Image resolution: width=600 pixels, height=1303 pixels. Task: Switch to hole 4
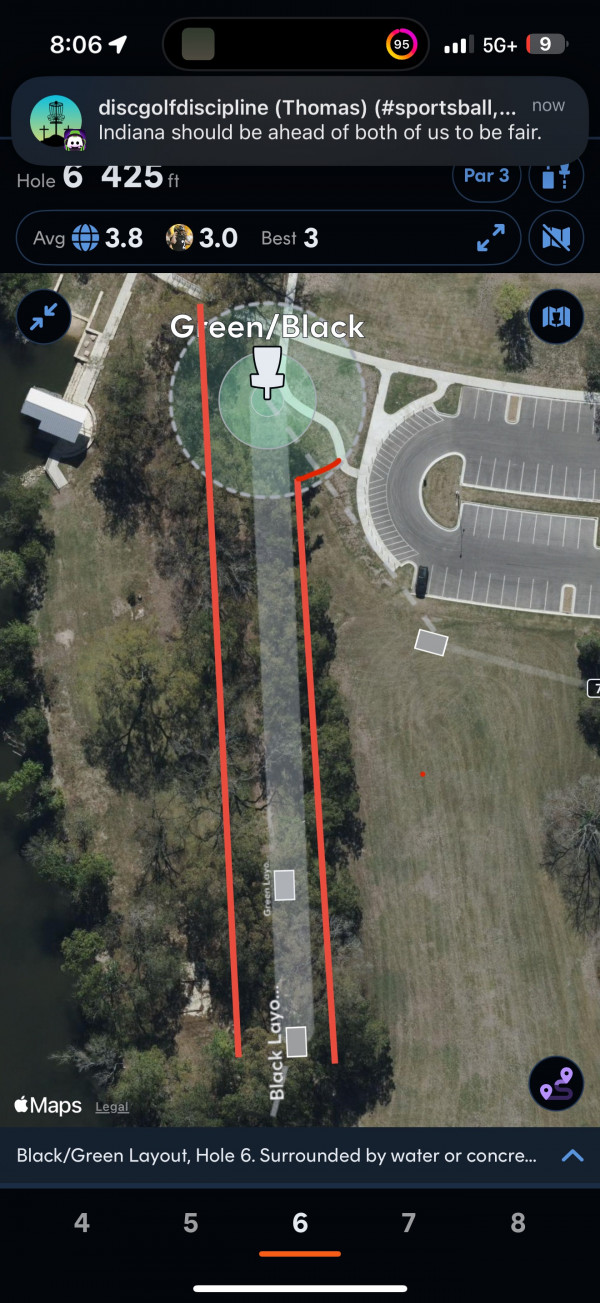pos(82,1223)
